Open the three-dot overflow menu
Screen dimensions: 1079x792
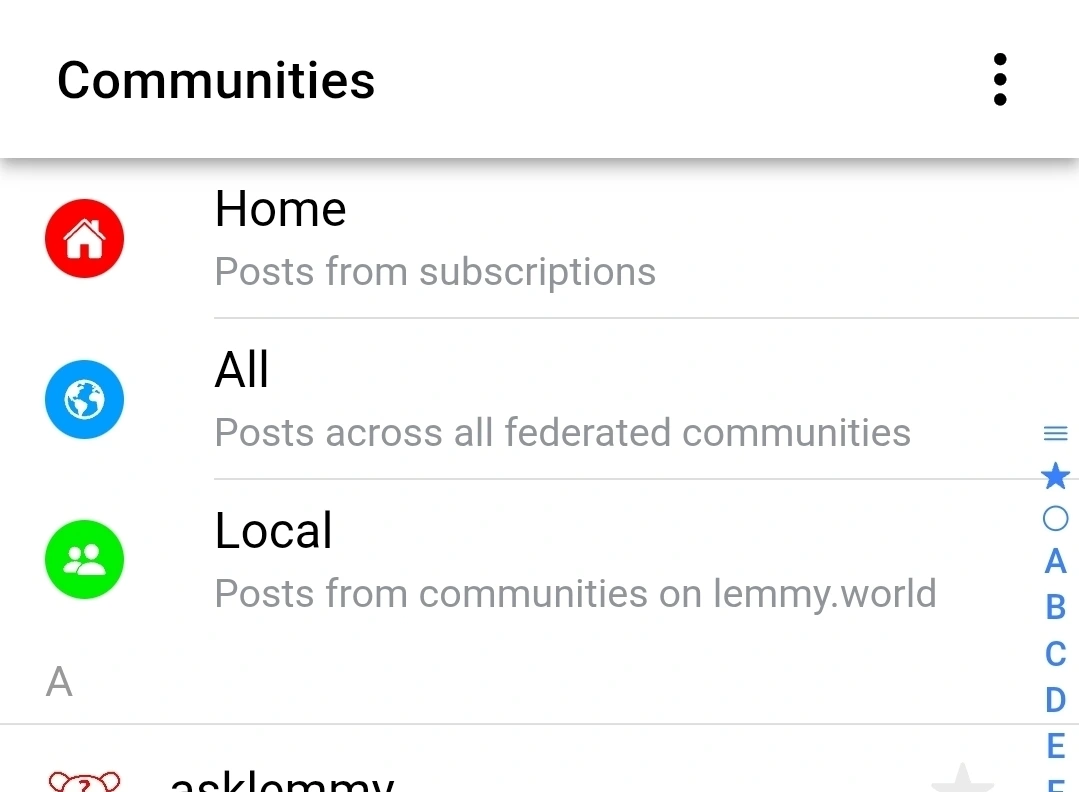click(x=999, y=79)
